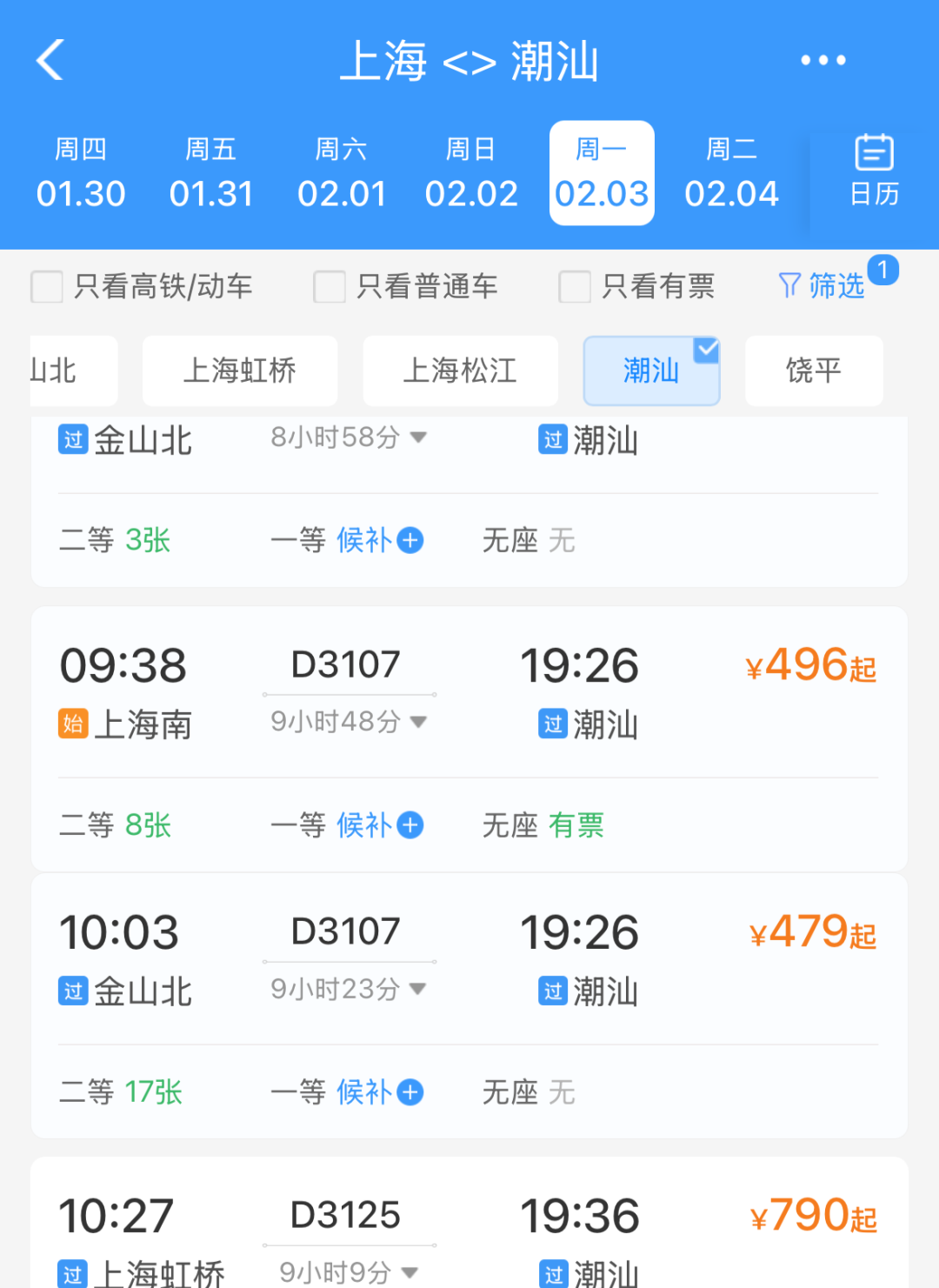The image size is (939, 1288).
Task: Open the 日历 calendar picker
Action: (874, 171)
